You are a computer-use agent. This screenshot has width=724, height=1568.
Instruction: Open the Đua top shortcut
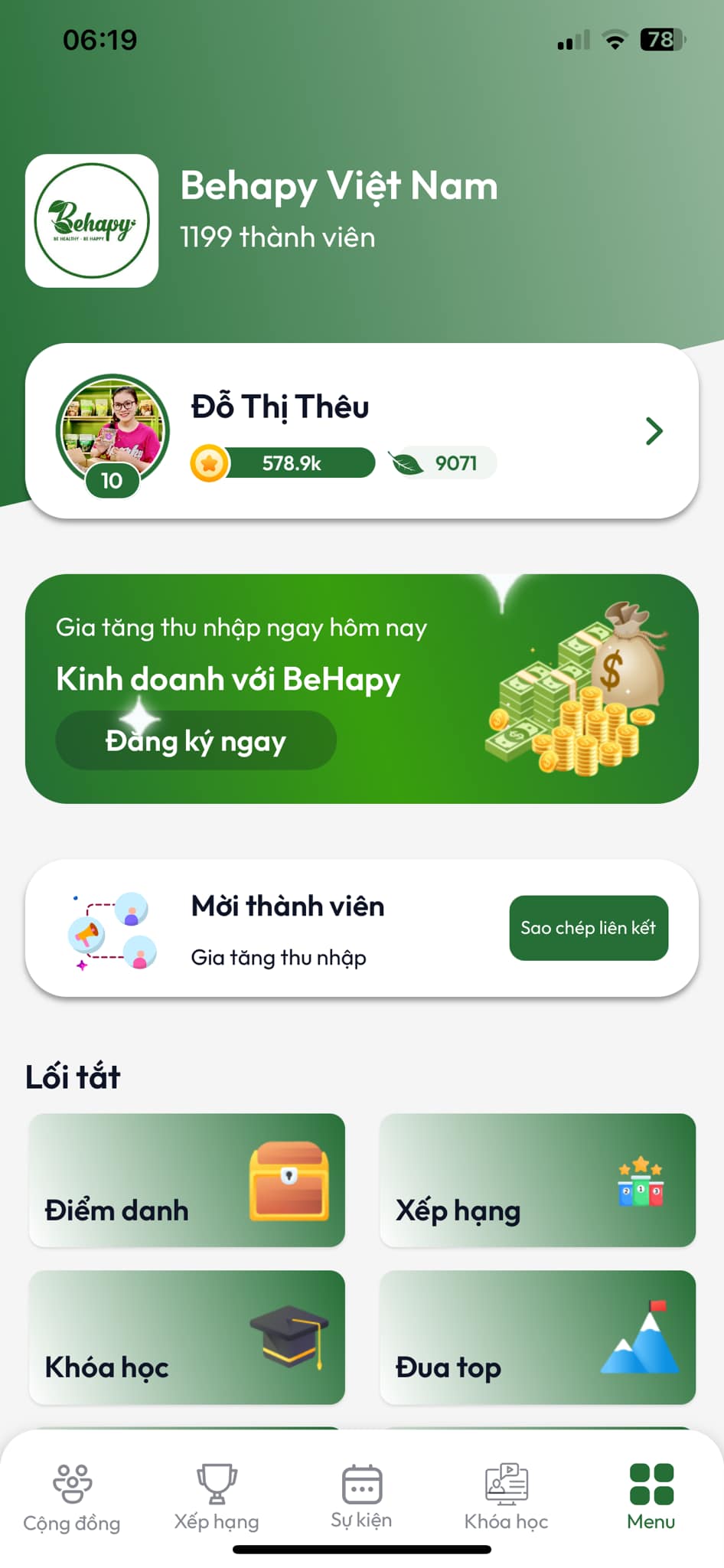point(537,1337)
